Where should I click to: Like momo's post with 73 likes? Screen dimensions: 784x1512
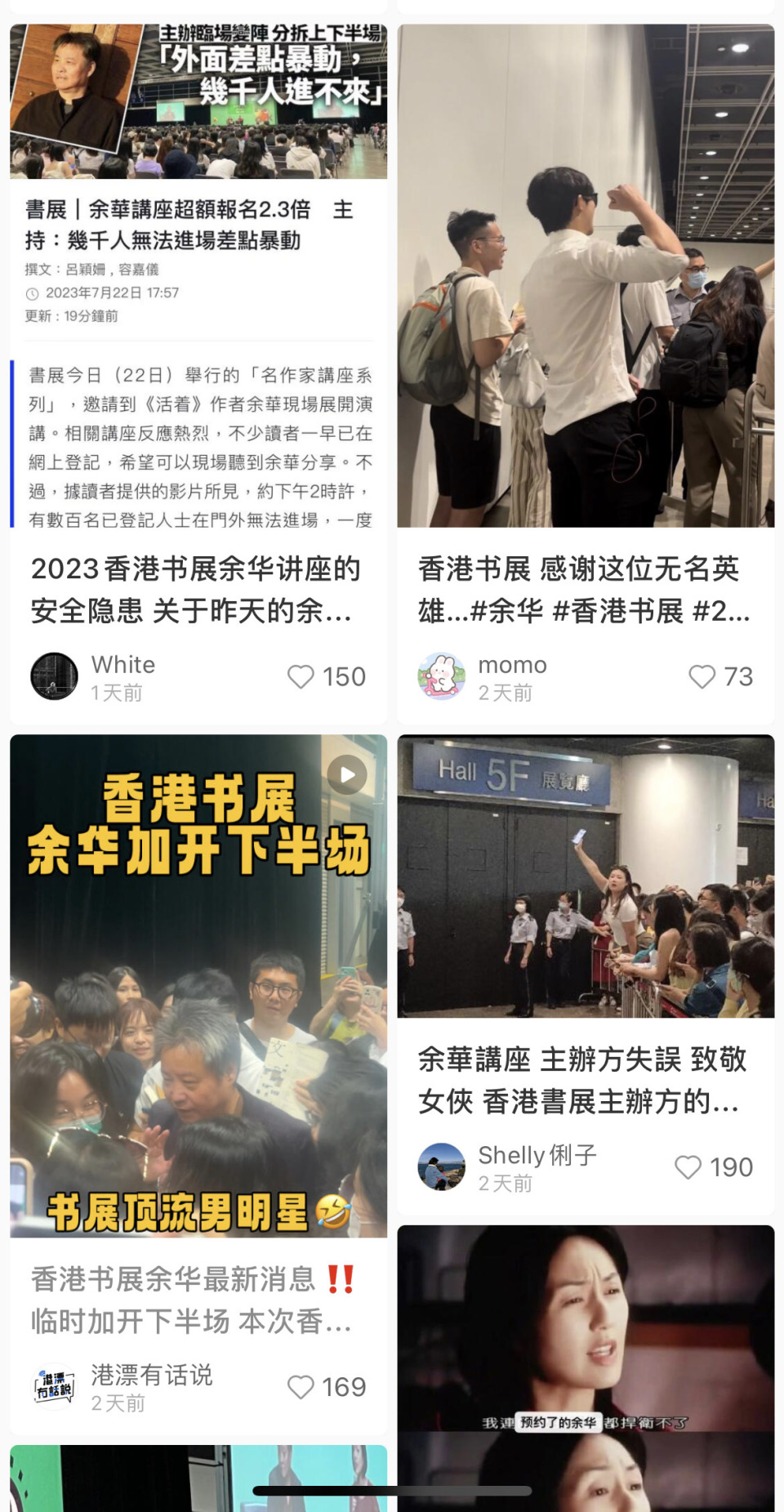(x=702, y=676)
